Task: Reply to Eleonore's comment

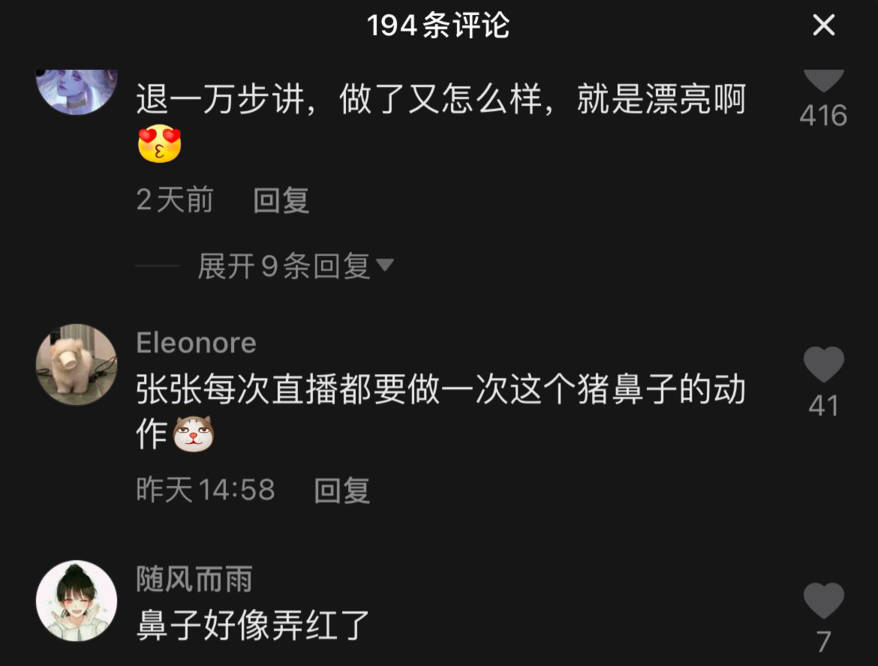Action: (342, 490)
